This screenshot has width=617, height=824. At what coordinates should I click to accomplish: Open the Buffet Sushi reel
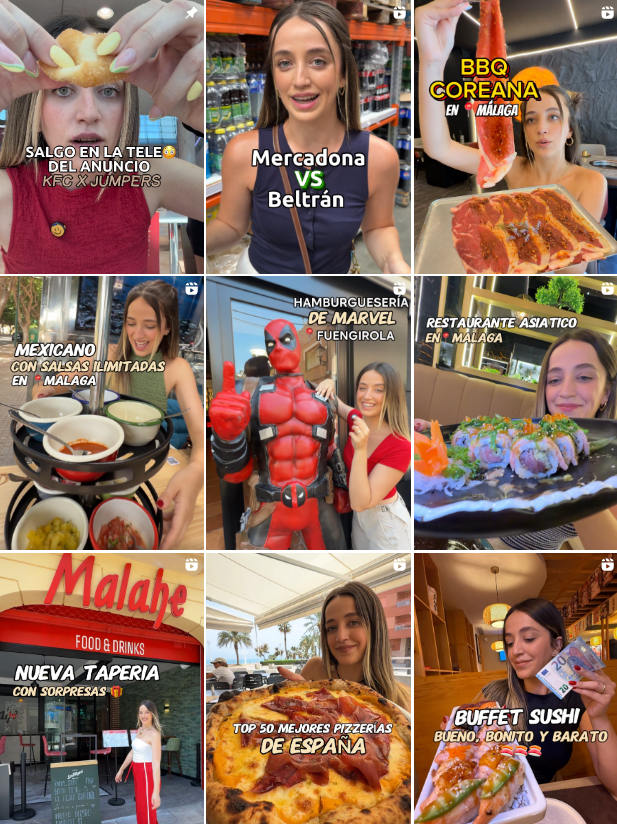515,688
